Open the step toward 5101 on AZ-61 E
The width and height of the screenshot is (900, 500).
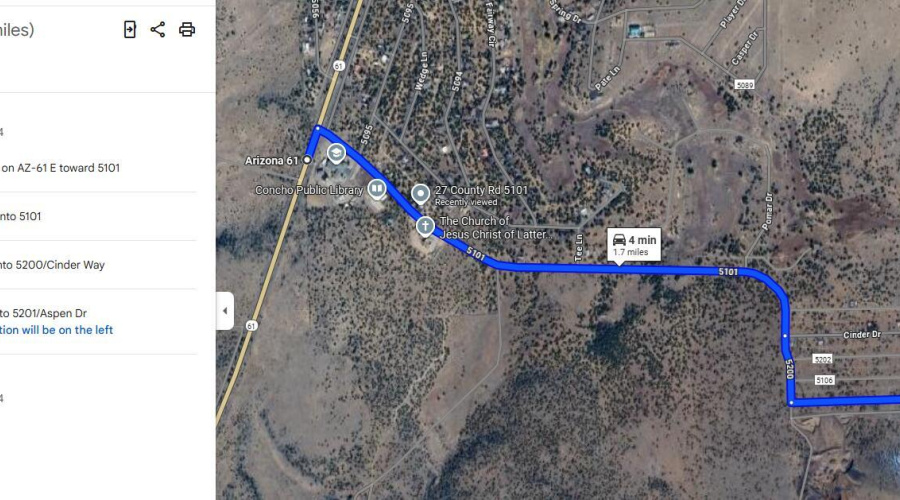[60, 168]
